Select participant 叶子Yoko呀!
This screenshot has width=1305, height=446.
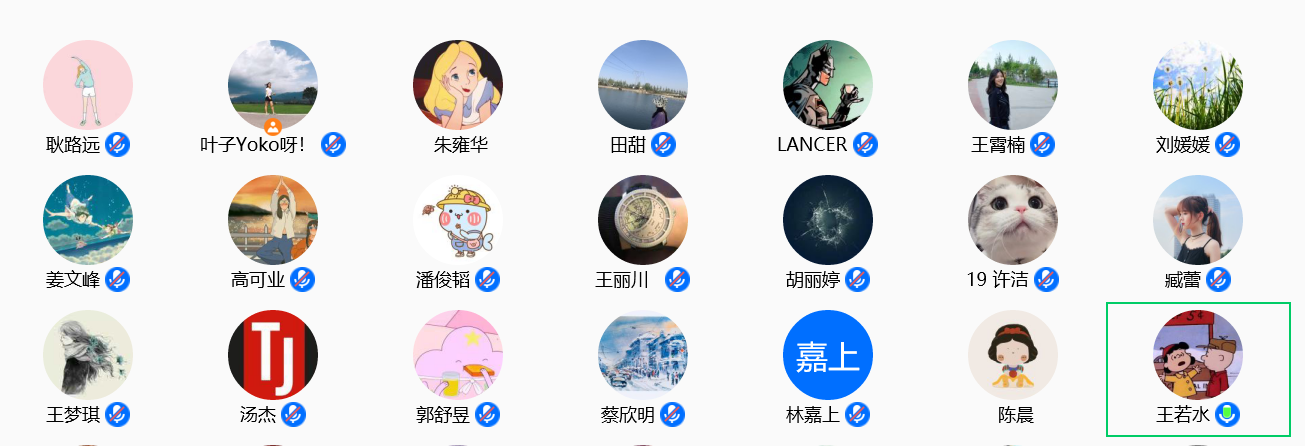tap(273, 85)
